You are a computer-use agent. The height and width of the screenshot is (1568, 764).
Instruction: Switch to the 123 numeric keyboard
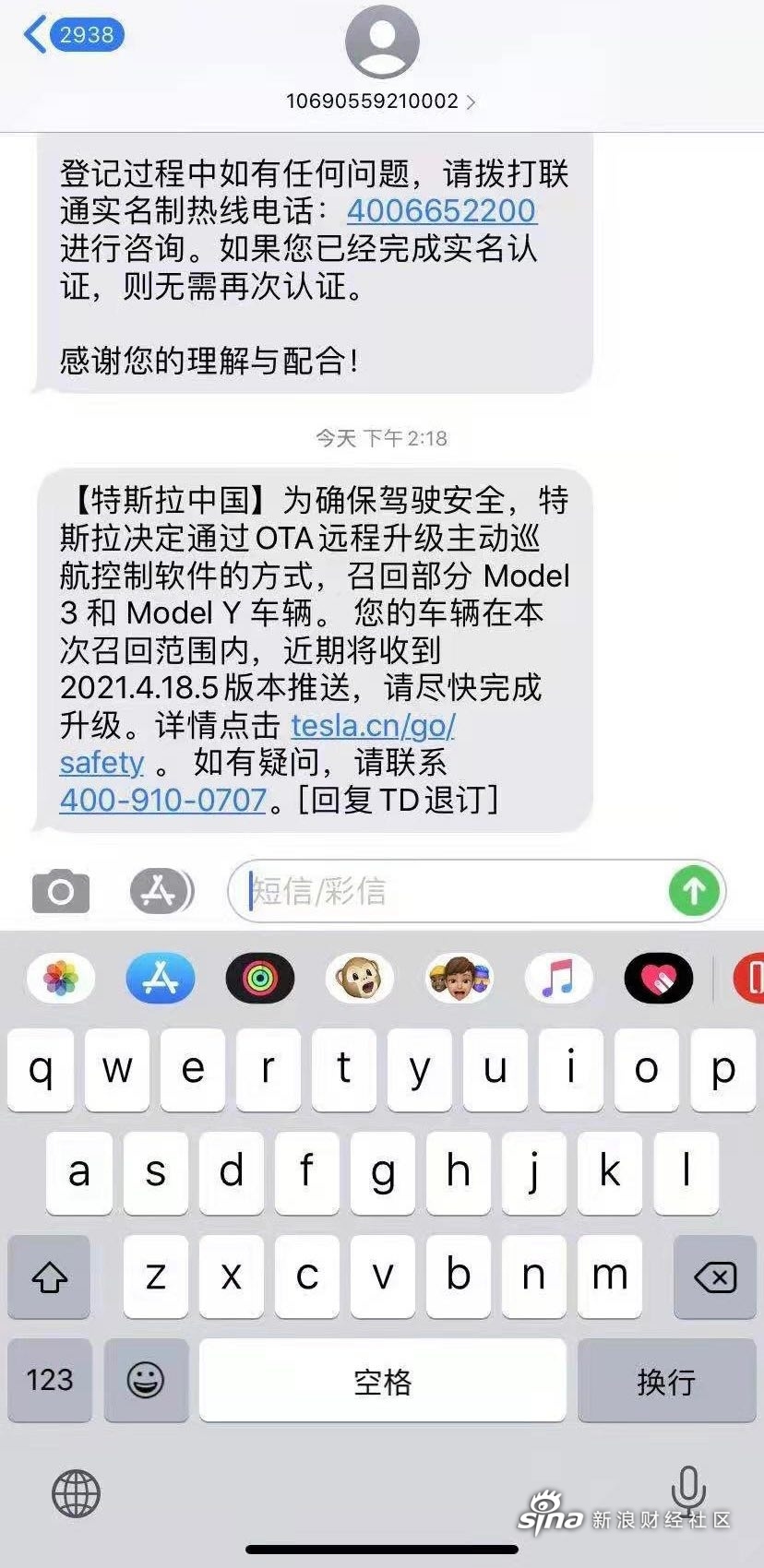[x=50, y=1380]
